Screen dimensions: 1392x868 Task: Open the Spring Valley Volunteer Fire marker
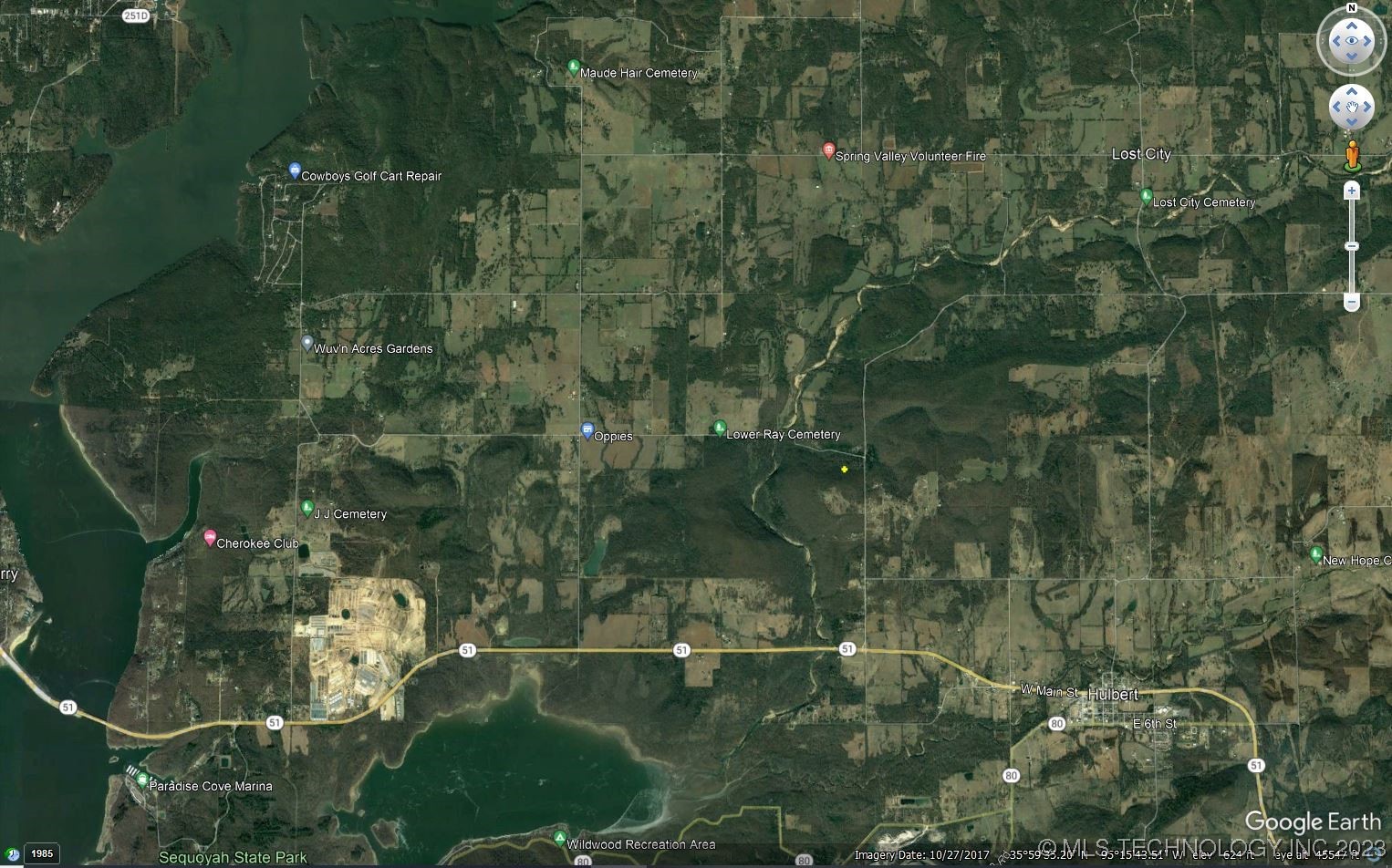click(828, 150)
